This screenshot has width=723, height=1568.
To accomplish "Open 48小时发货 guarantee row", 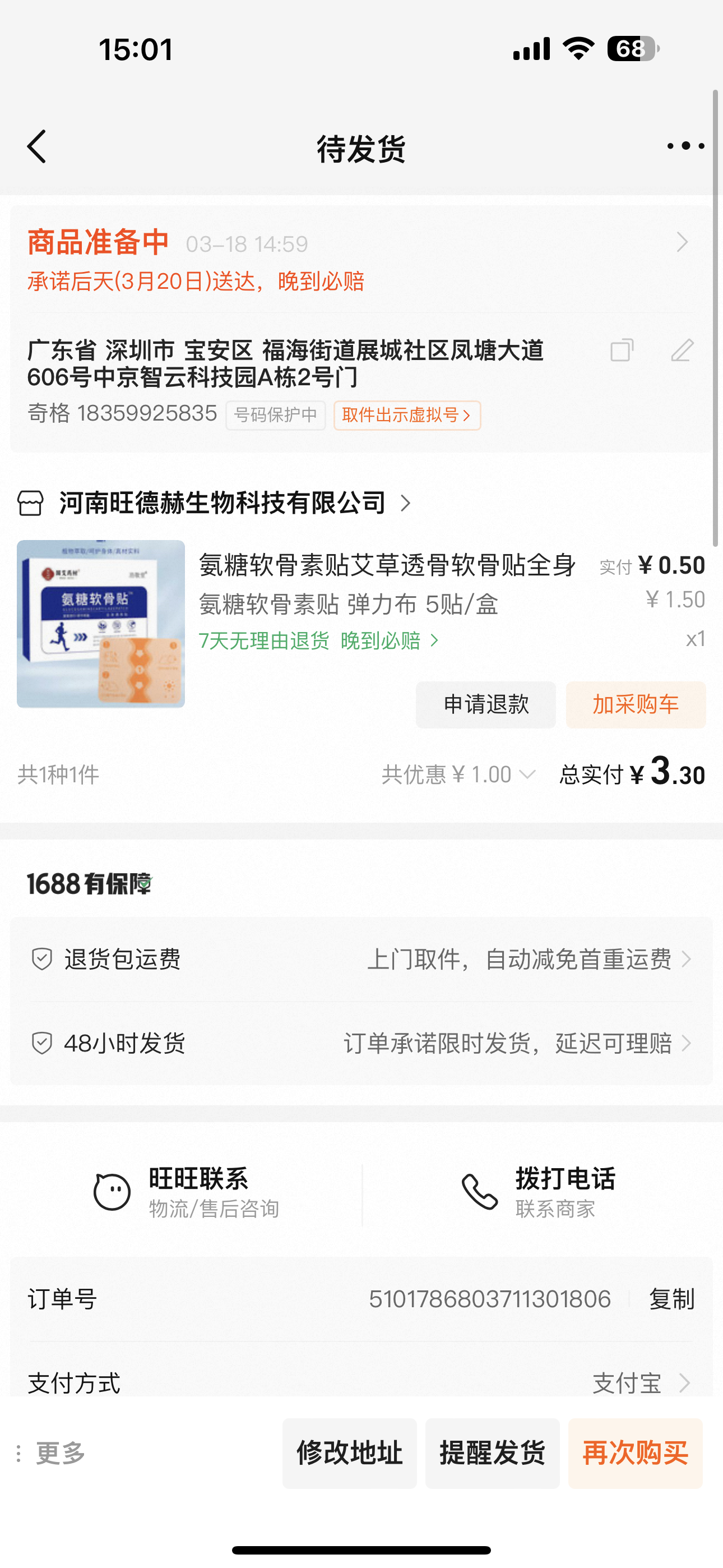I will [x=361, y=1043].
